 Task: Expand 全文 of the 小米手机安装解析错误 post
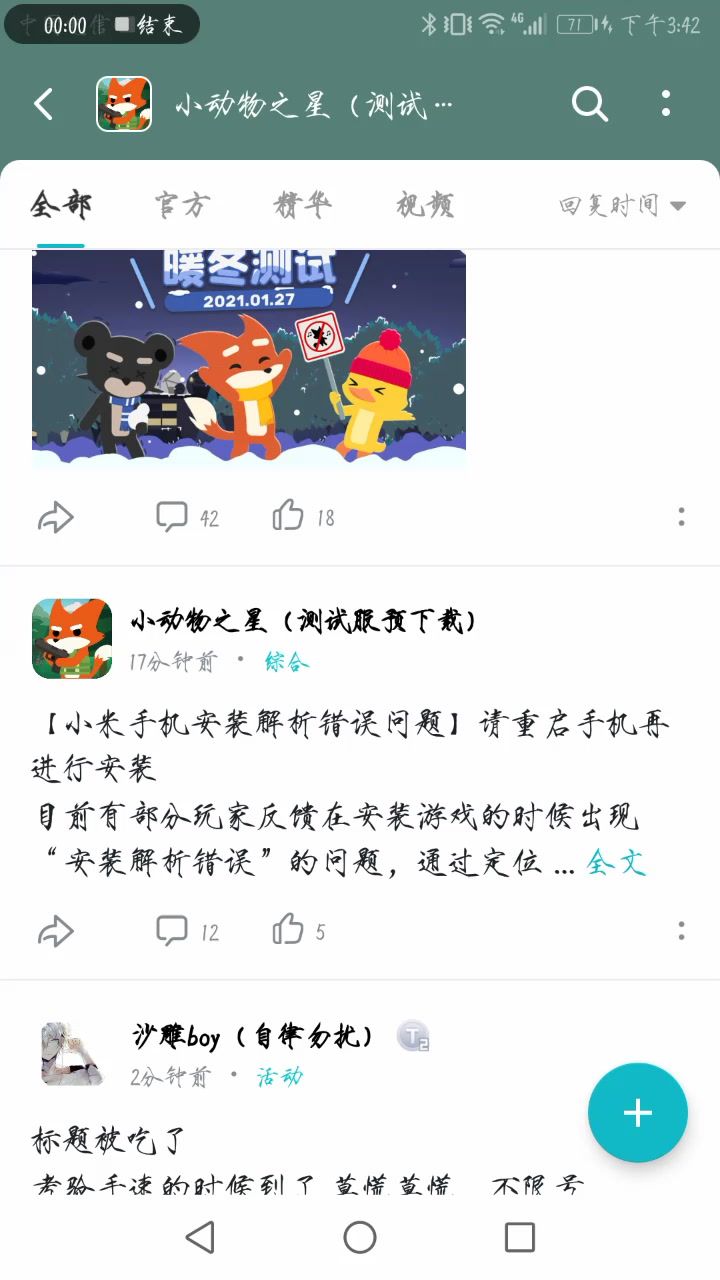pos(616,862)
